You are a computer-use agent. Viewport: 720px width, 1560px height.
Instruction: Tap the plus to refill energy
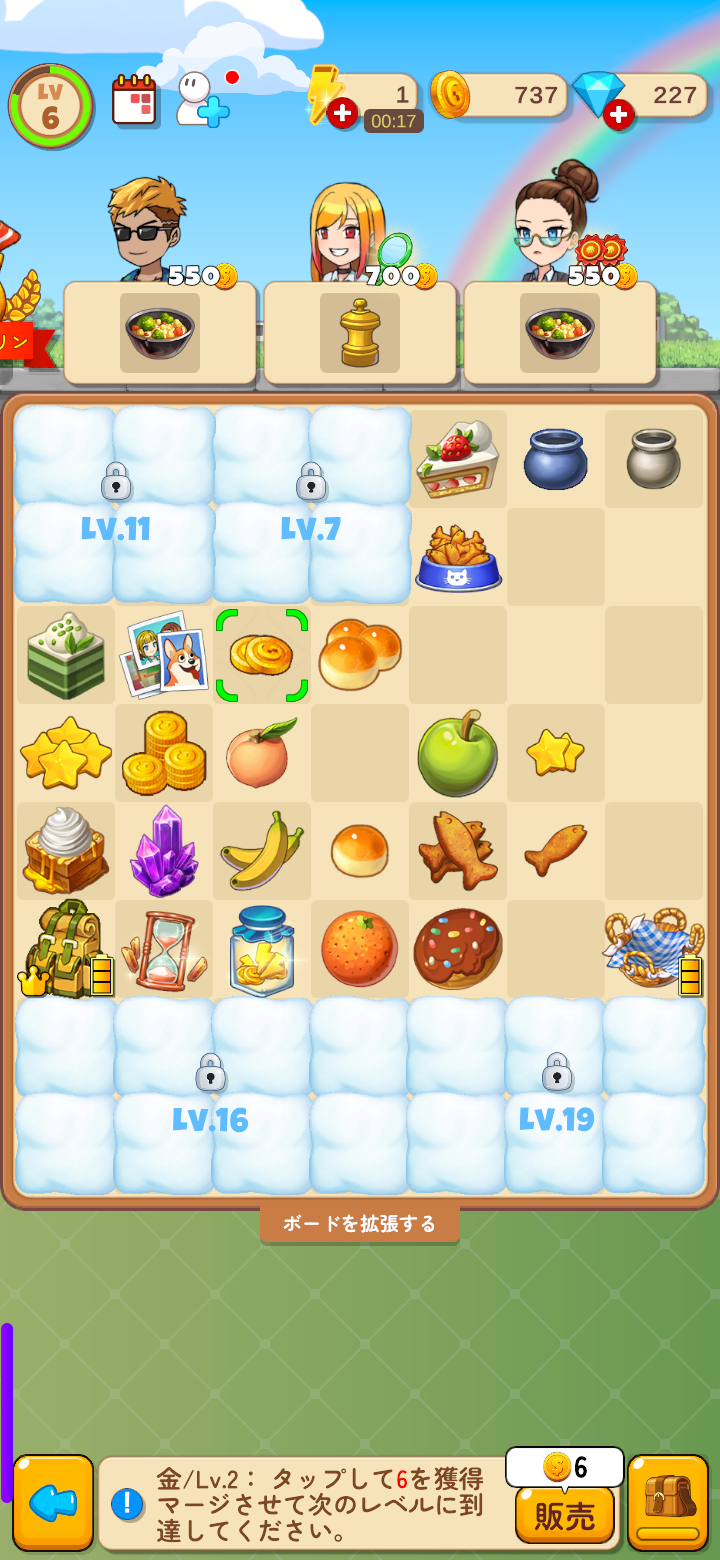[x=342, y=113]
